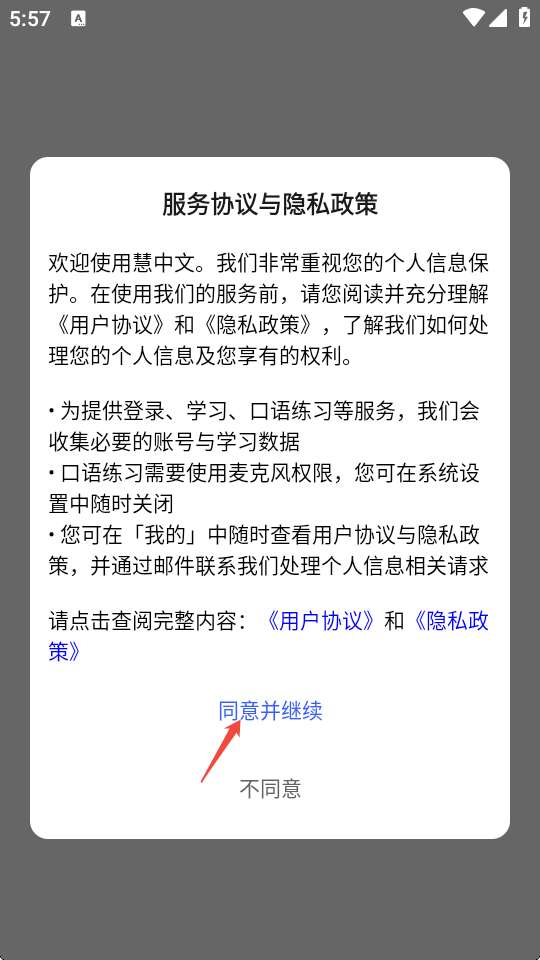Open the blue 《隐私政策》 link

(452, 621)
